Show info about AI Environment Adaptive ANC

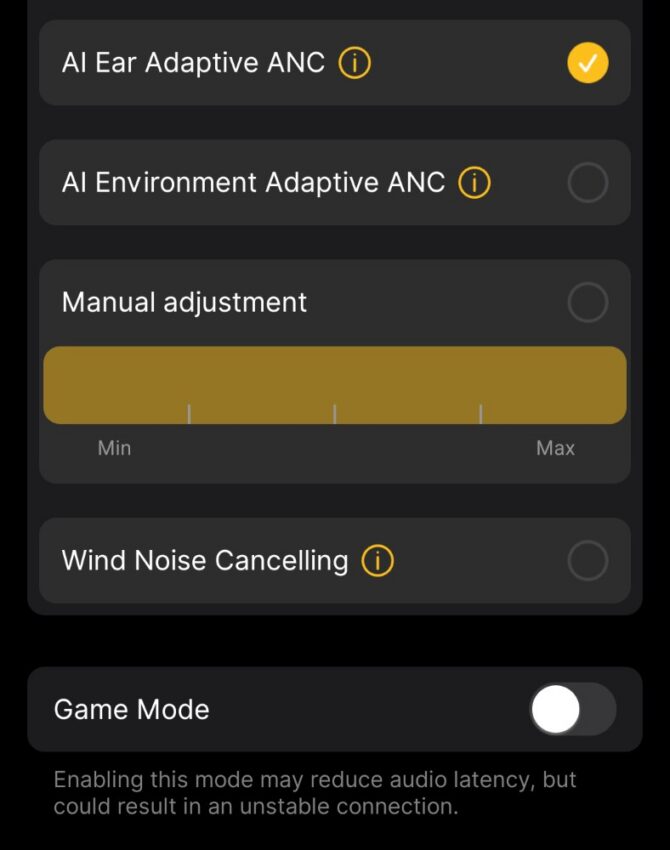tap(474, 183)
